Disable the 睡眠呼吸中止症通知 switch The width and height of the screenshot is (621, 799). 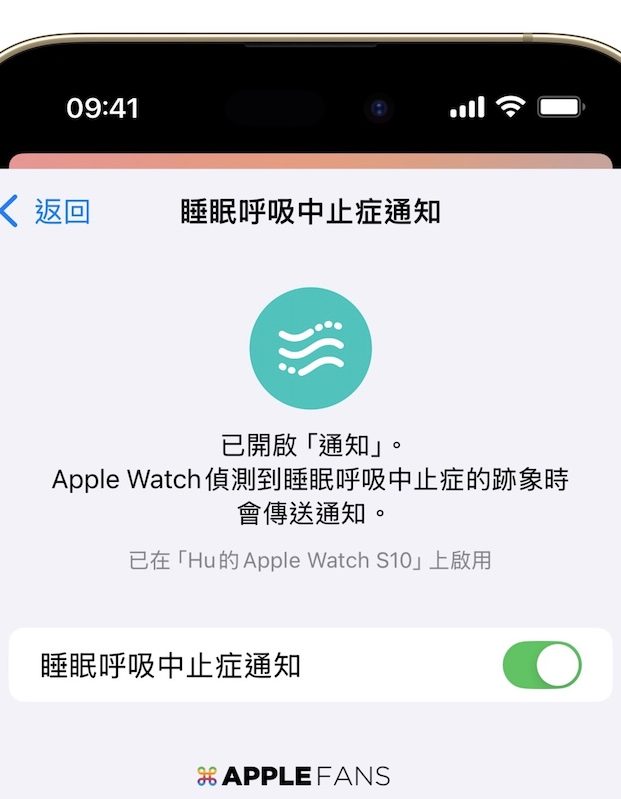click(x=542, y=665)
